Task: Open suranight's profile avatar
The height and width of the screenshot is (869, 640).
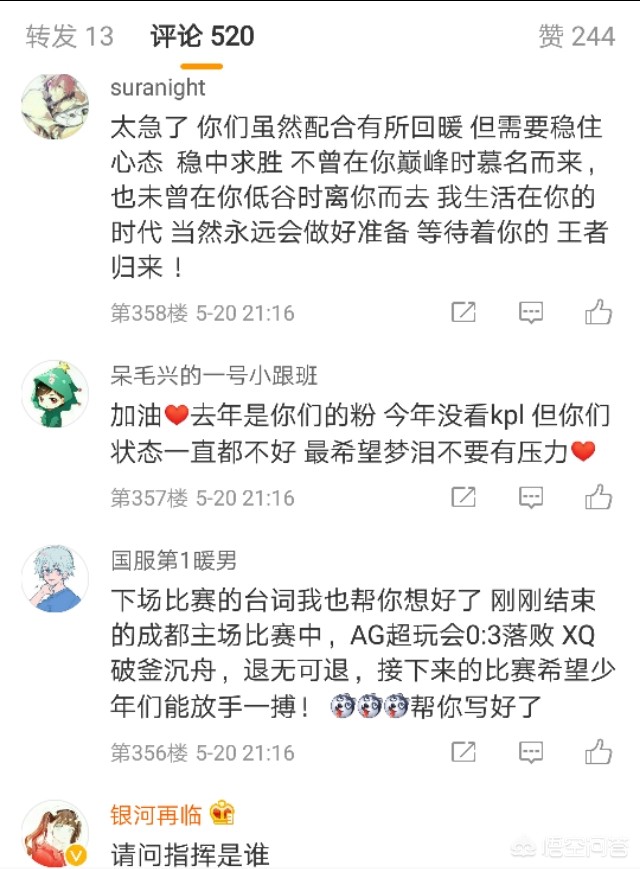Action: pos(55,106)
